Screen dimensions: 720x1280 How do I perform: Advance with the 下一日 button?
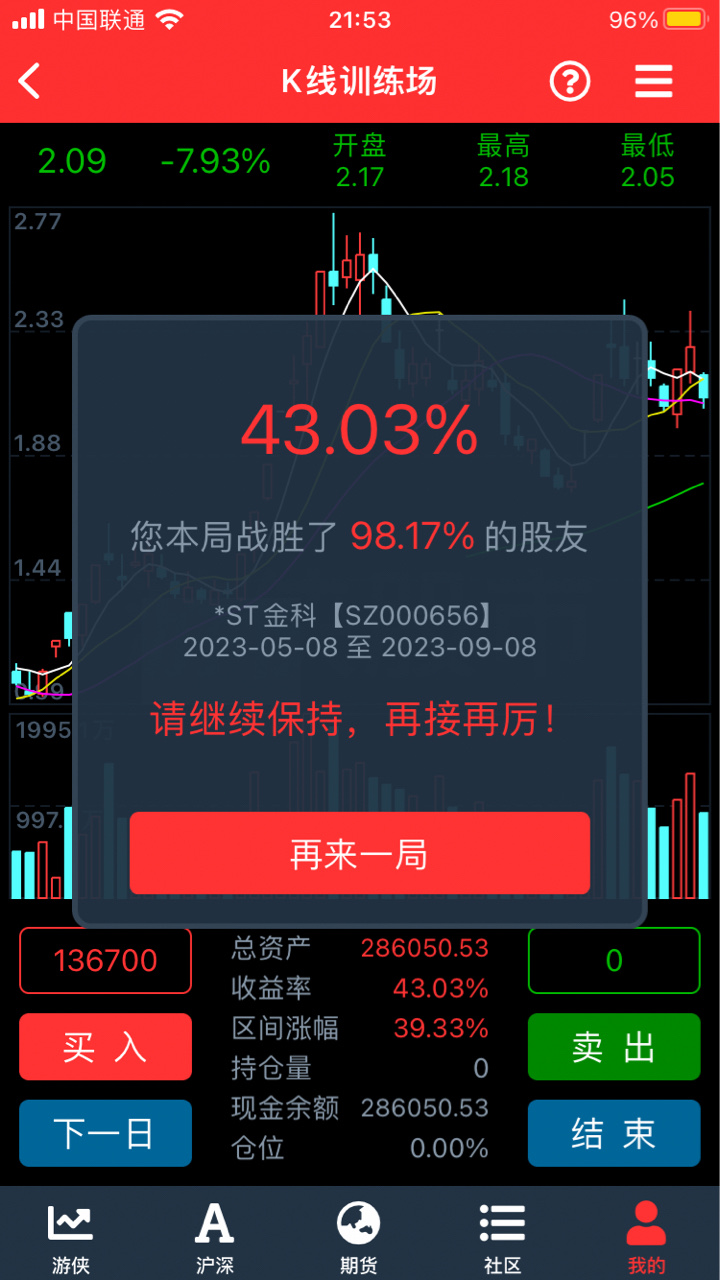coord(105,1133)
